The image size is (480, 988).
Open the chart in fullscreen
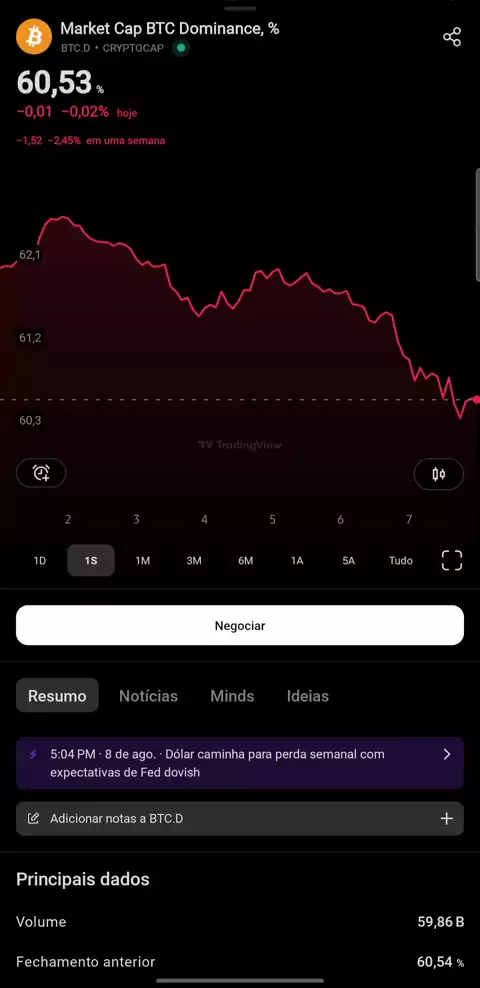[452, 560]
